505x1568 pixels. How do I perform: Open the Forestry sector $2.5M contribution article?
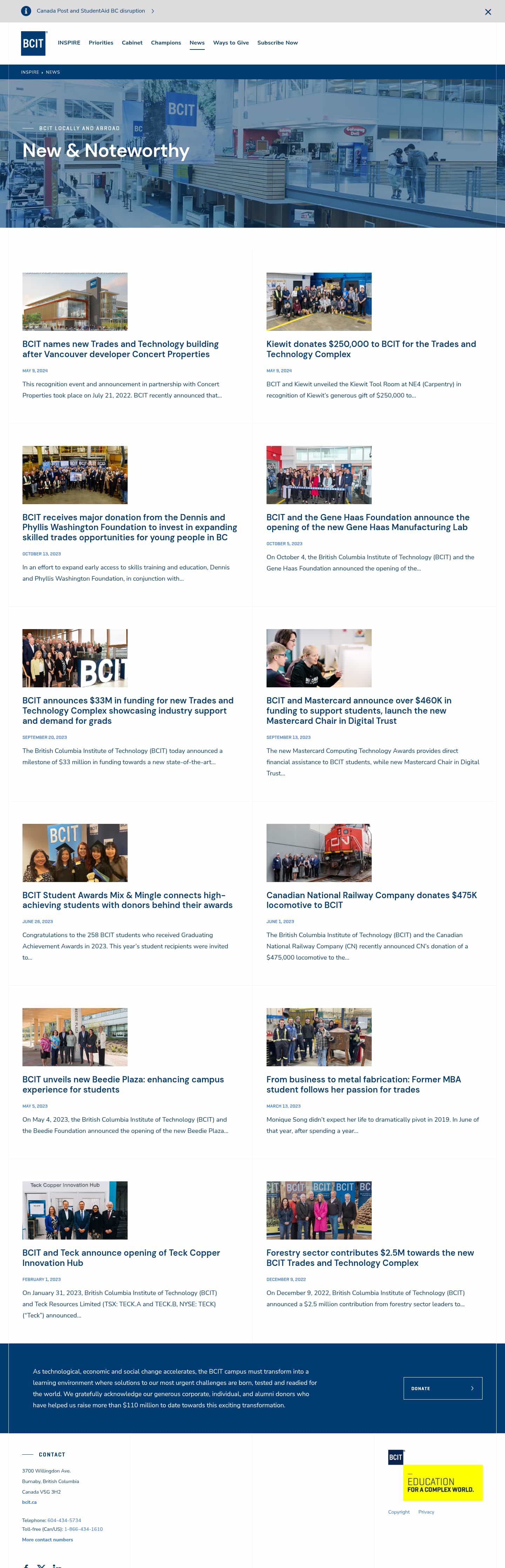click(x=370, y=1257)
